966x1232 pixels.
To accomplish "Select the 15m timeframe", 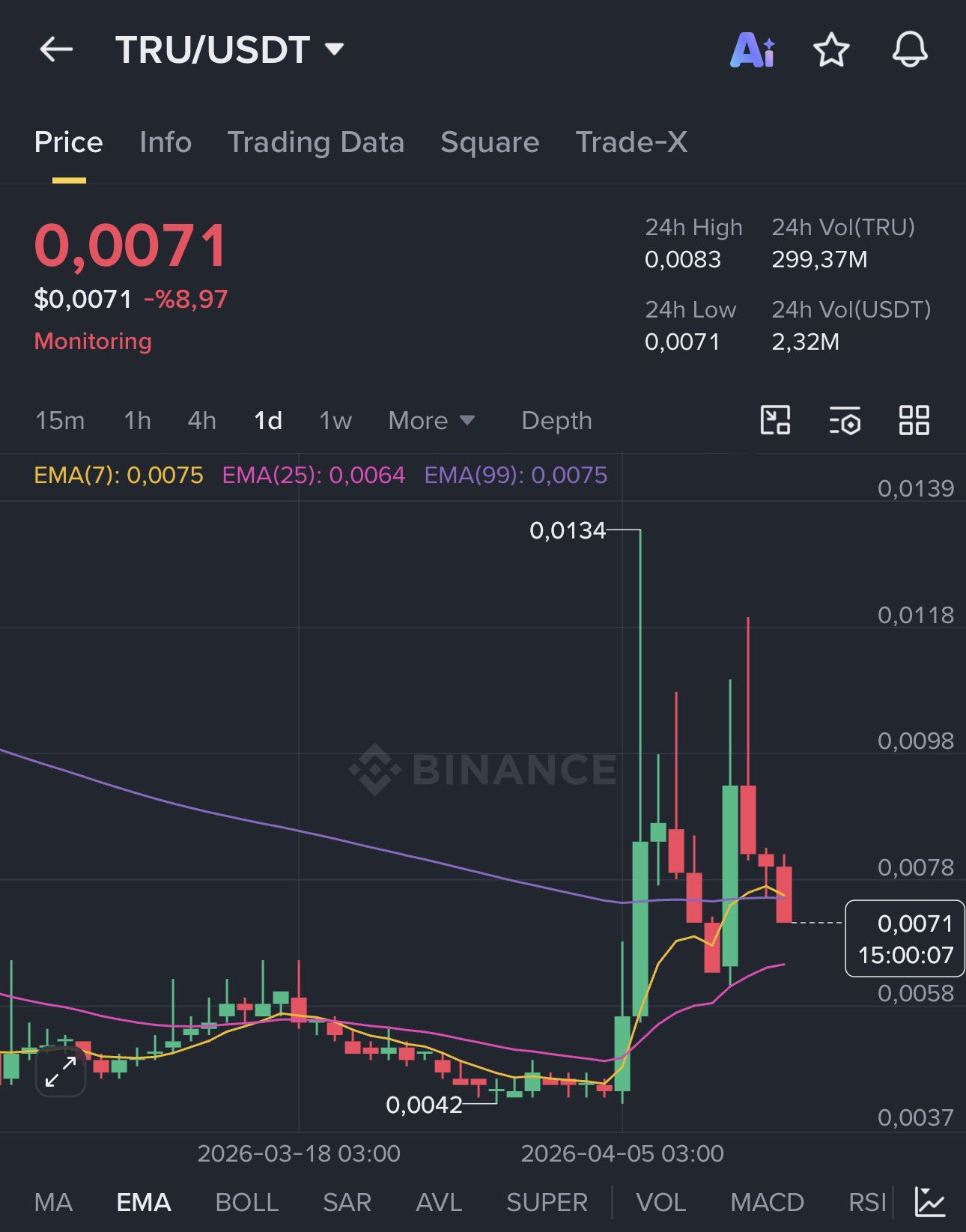I will 60,421.
